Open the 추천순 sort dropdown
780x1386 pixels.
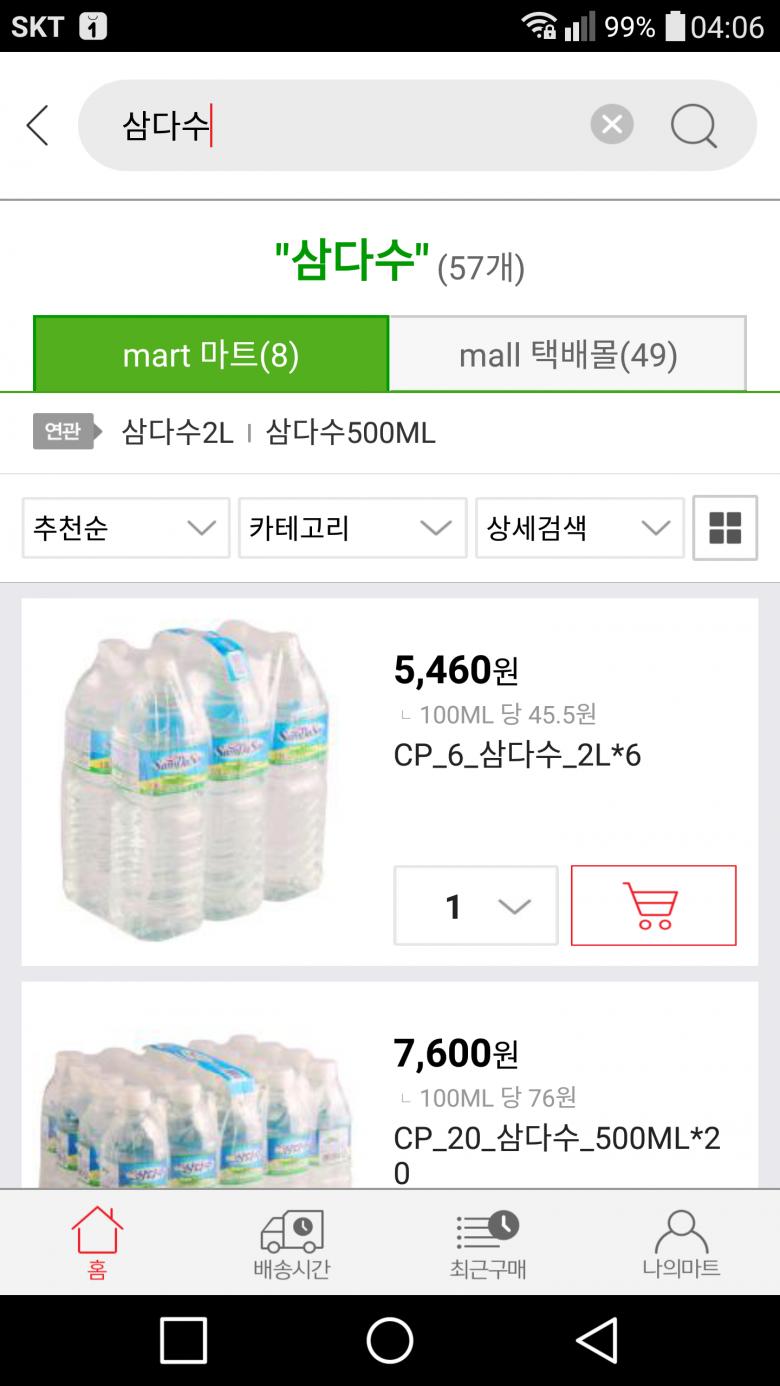click(126, 527)
